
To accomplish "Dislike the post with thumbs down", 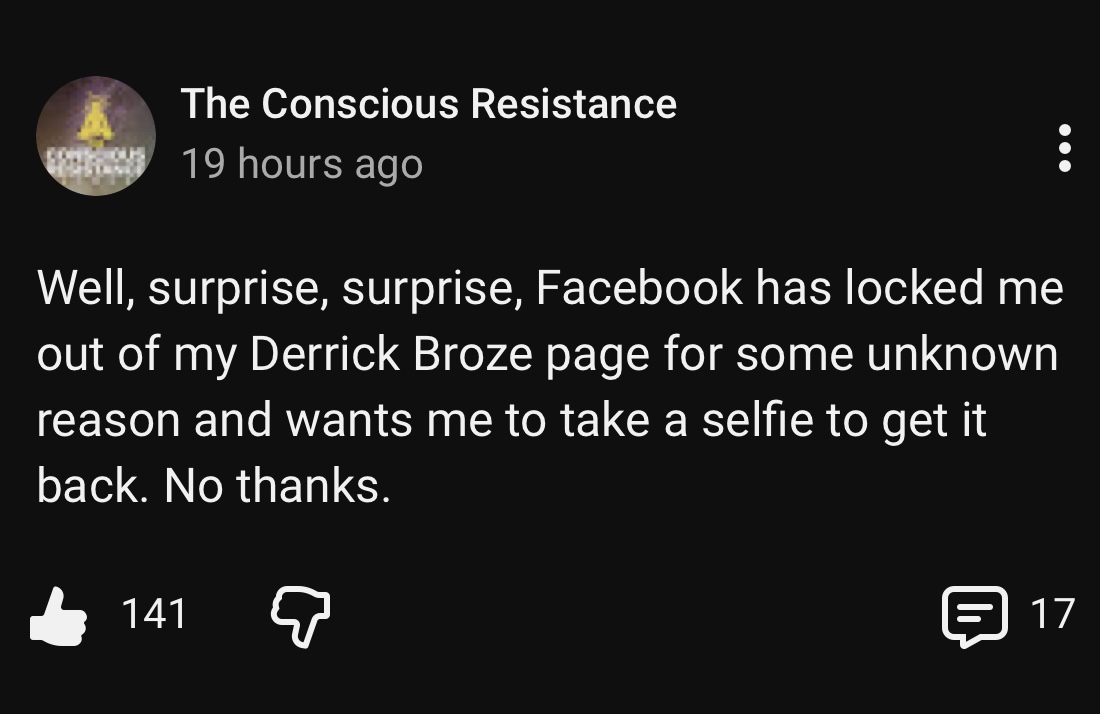I will [301, 615].
